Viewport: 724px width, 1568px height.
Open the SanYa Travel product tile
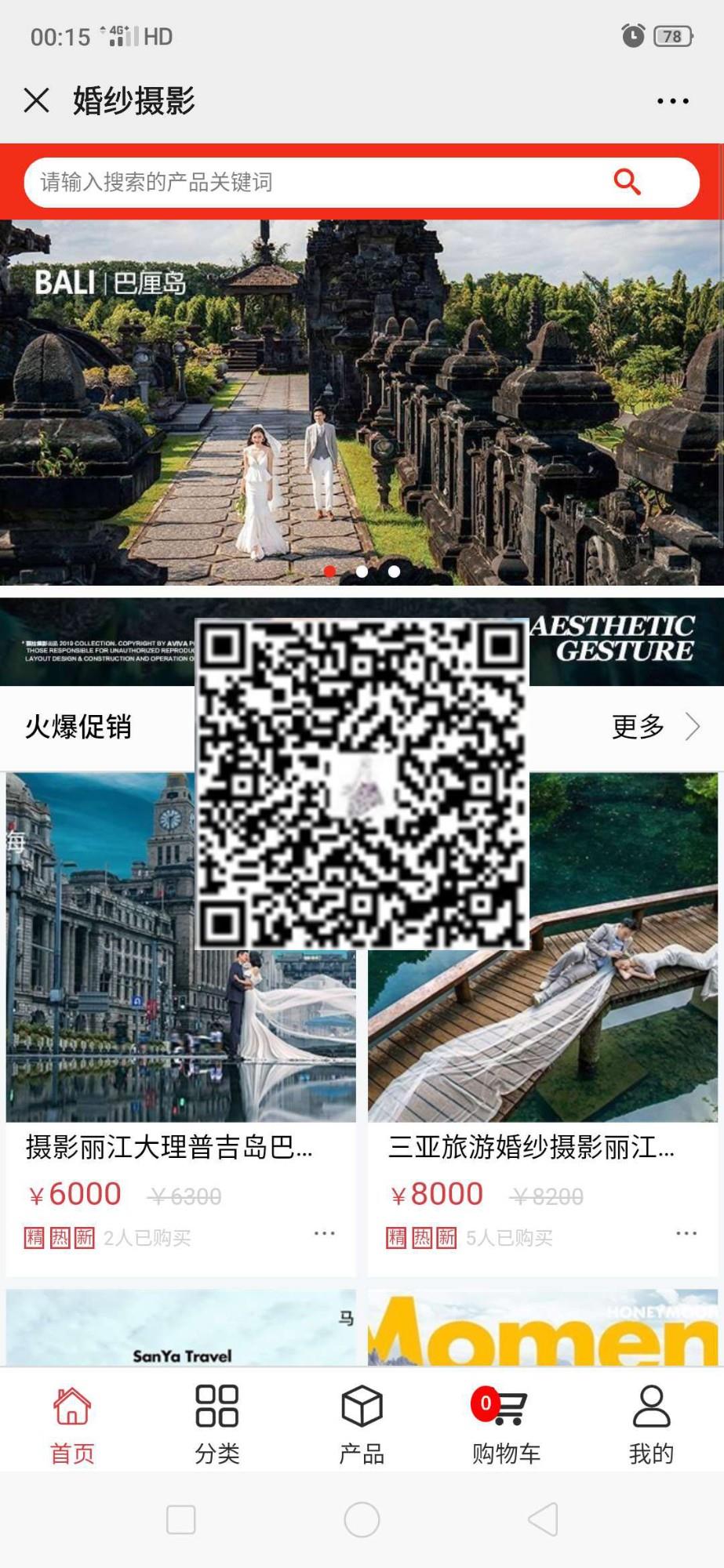[x=181, y=1328]
